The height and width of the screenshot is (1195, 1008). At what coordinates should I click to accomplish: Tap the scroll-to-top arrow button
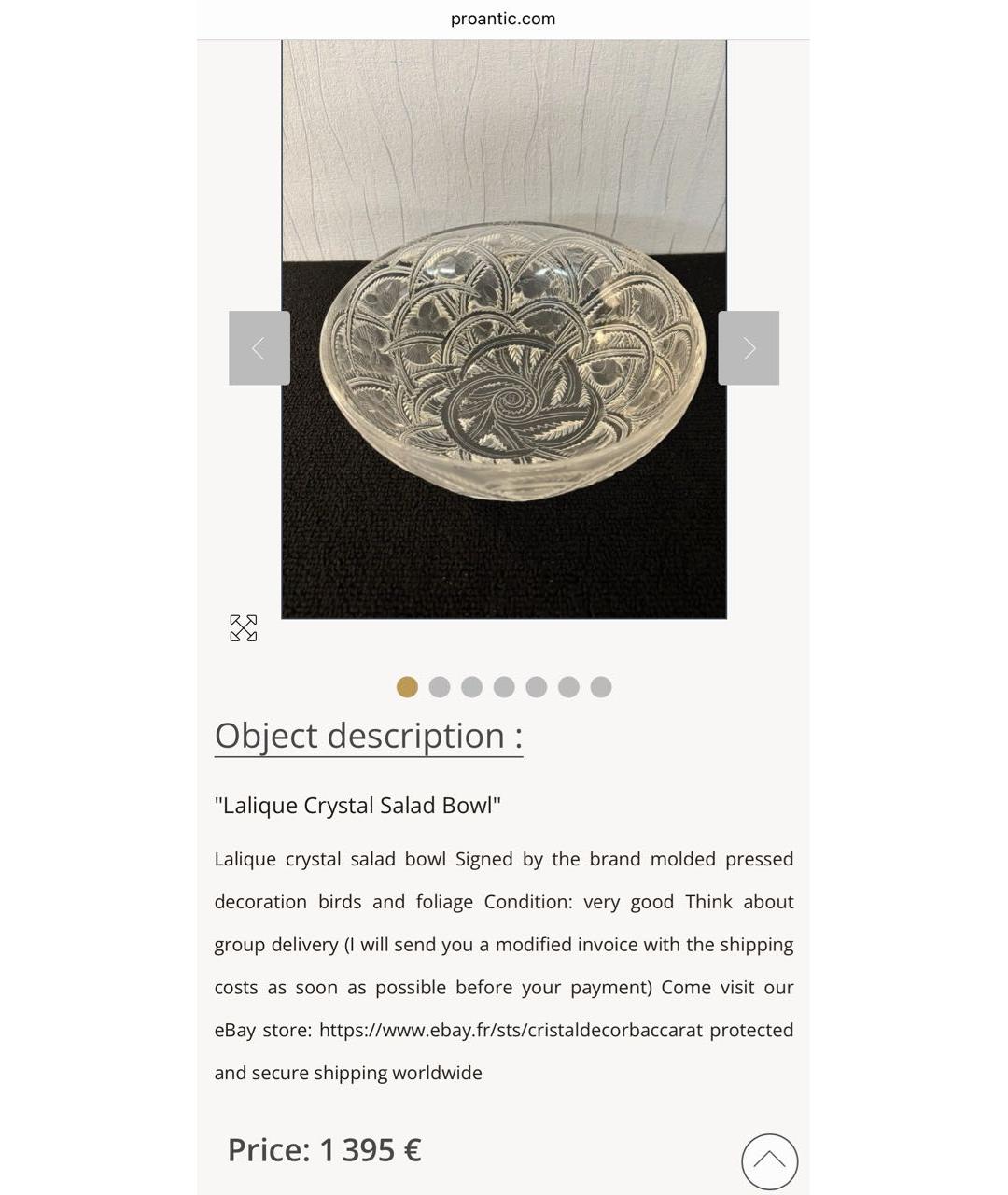[769, 1161]
